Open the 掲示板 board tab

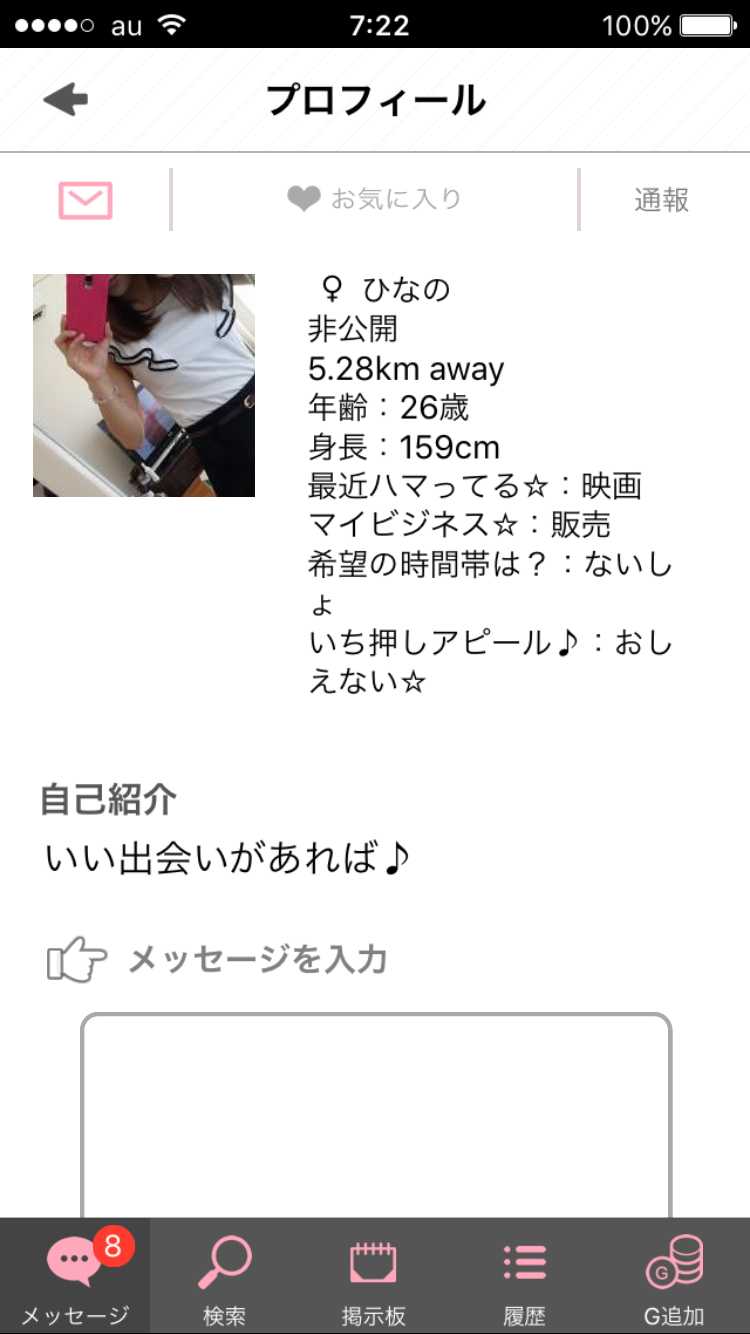[x=373, y=1277]
